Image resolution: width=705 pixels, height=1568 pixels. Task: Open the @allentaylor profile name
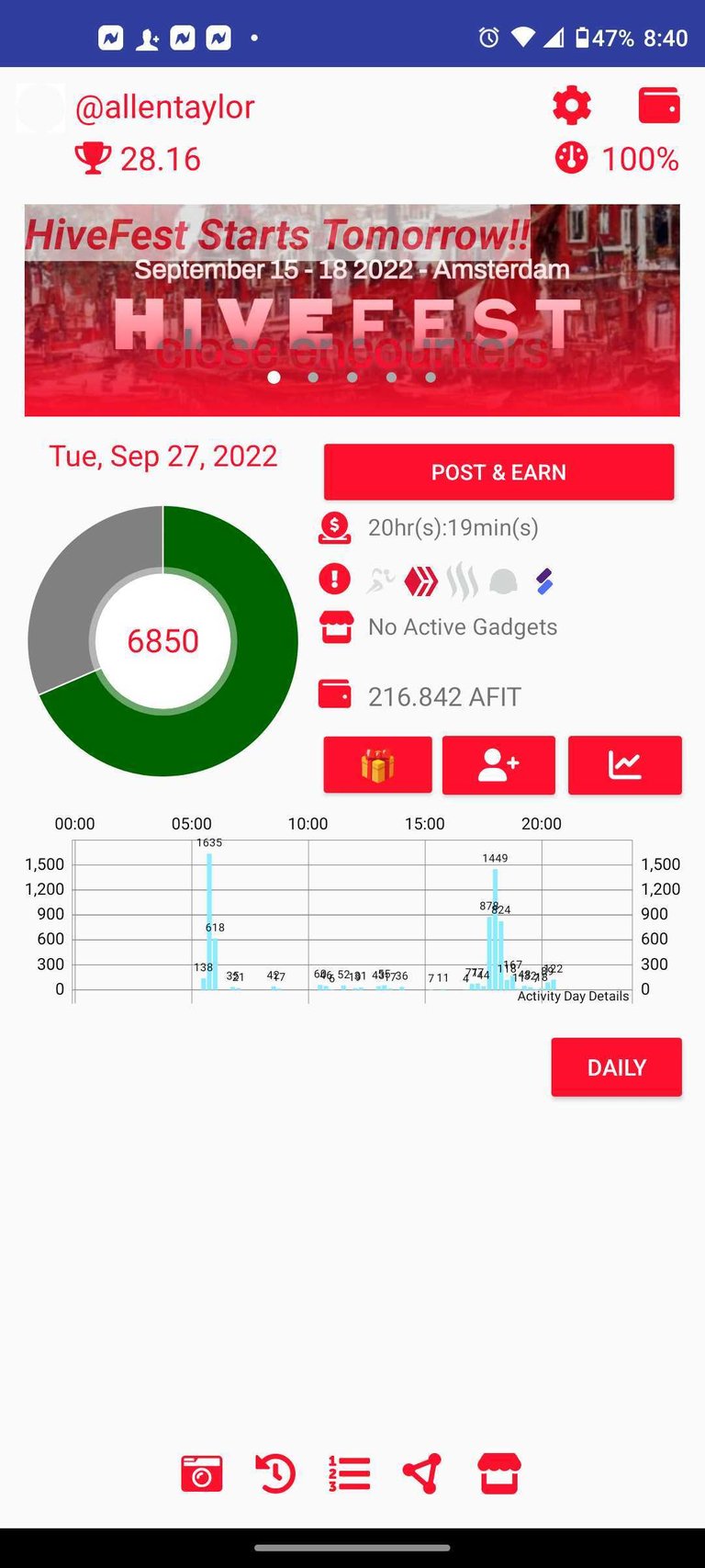coord(164,107)
